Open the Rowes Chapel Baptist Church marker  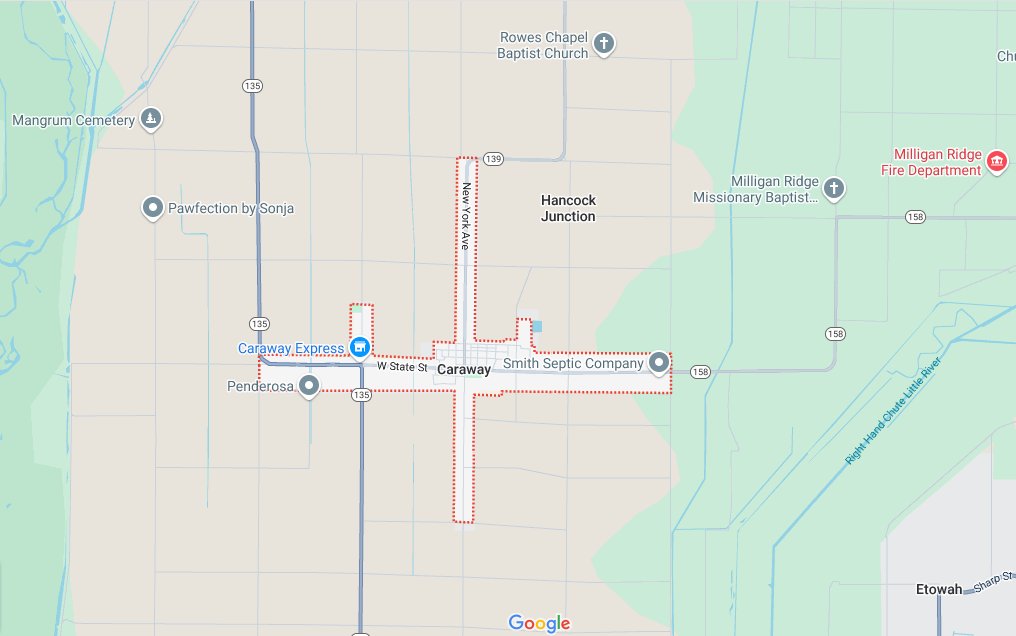[603, 43]
